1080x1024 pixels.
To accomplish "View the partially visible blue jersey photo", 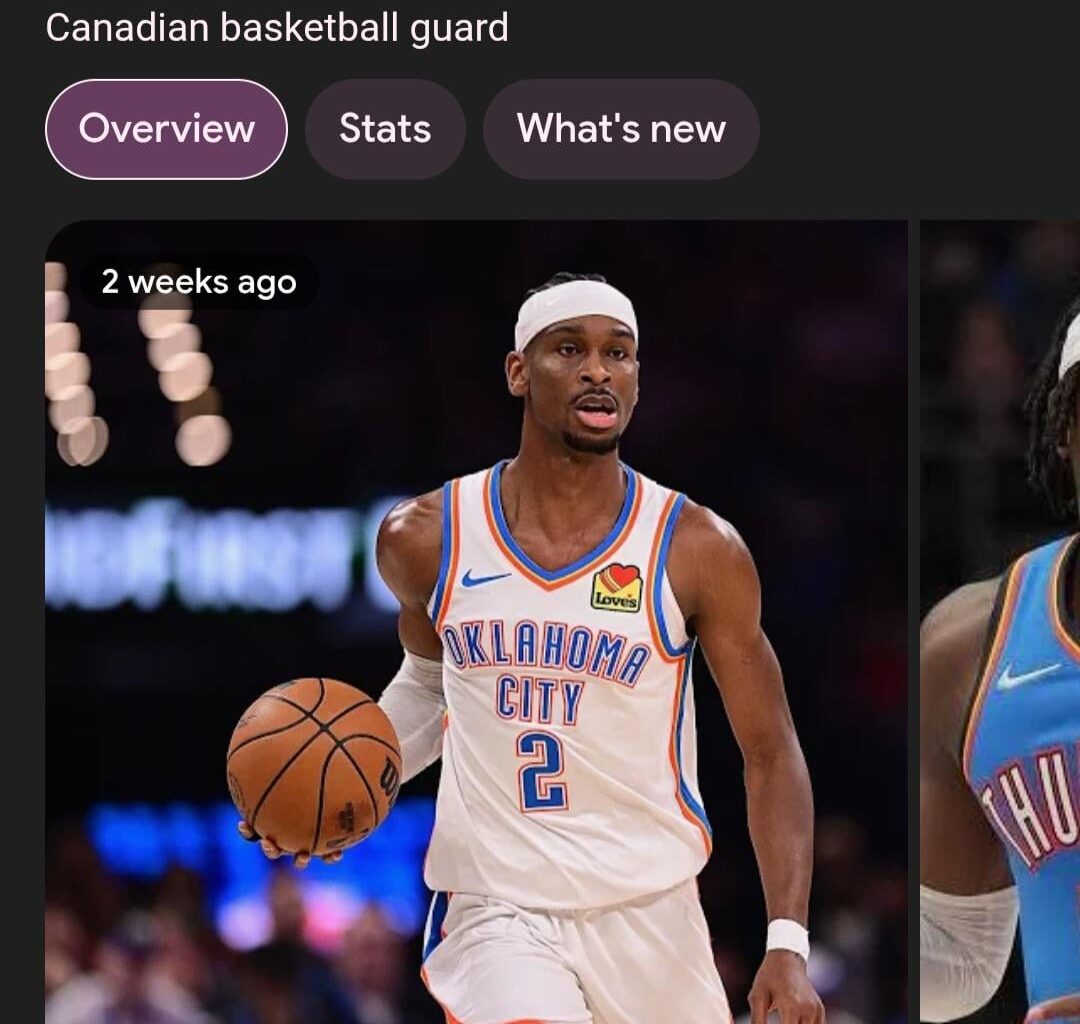I will [1000, 620].
